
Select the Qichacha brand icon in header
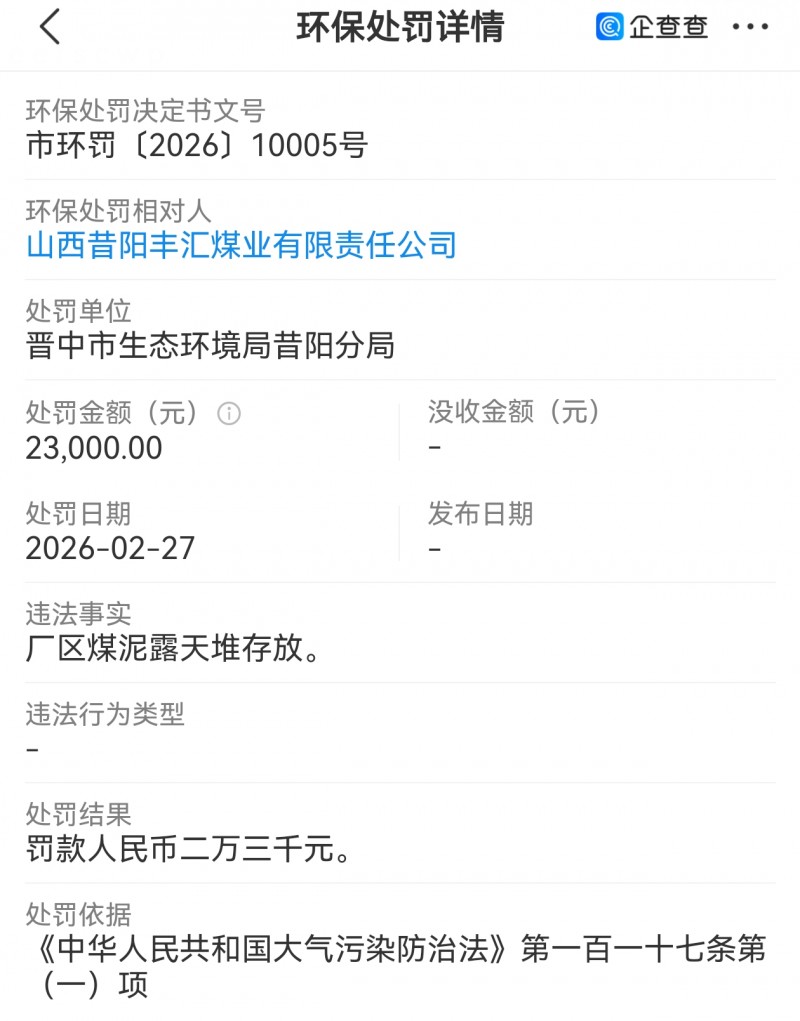click(x=608, y=27)
